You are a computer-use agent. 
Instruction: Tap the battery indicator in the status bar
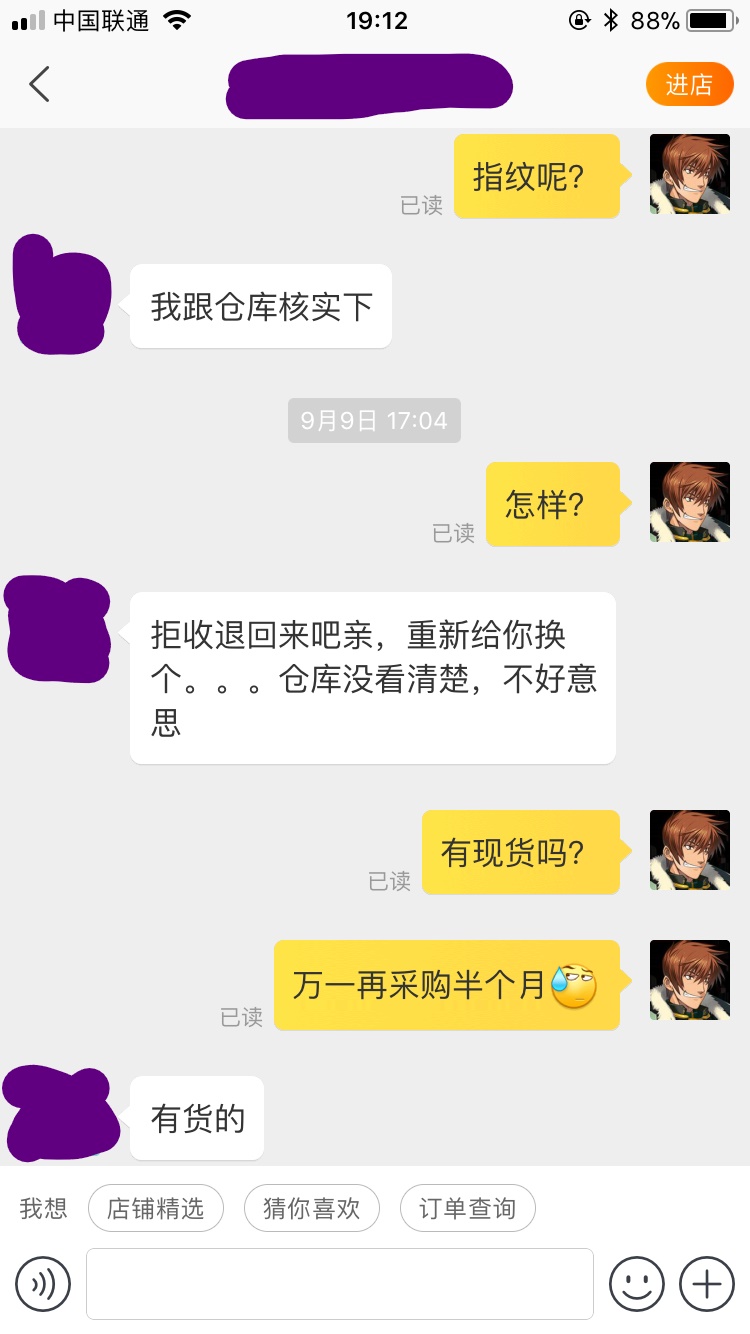click(712, 19)
